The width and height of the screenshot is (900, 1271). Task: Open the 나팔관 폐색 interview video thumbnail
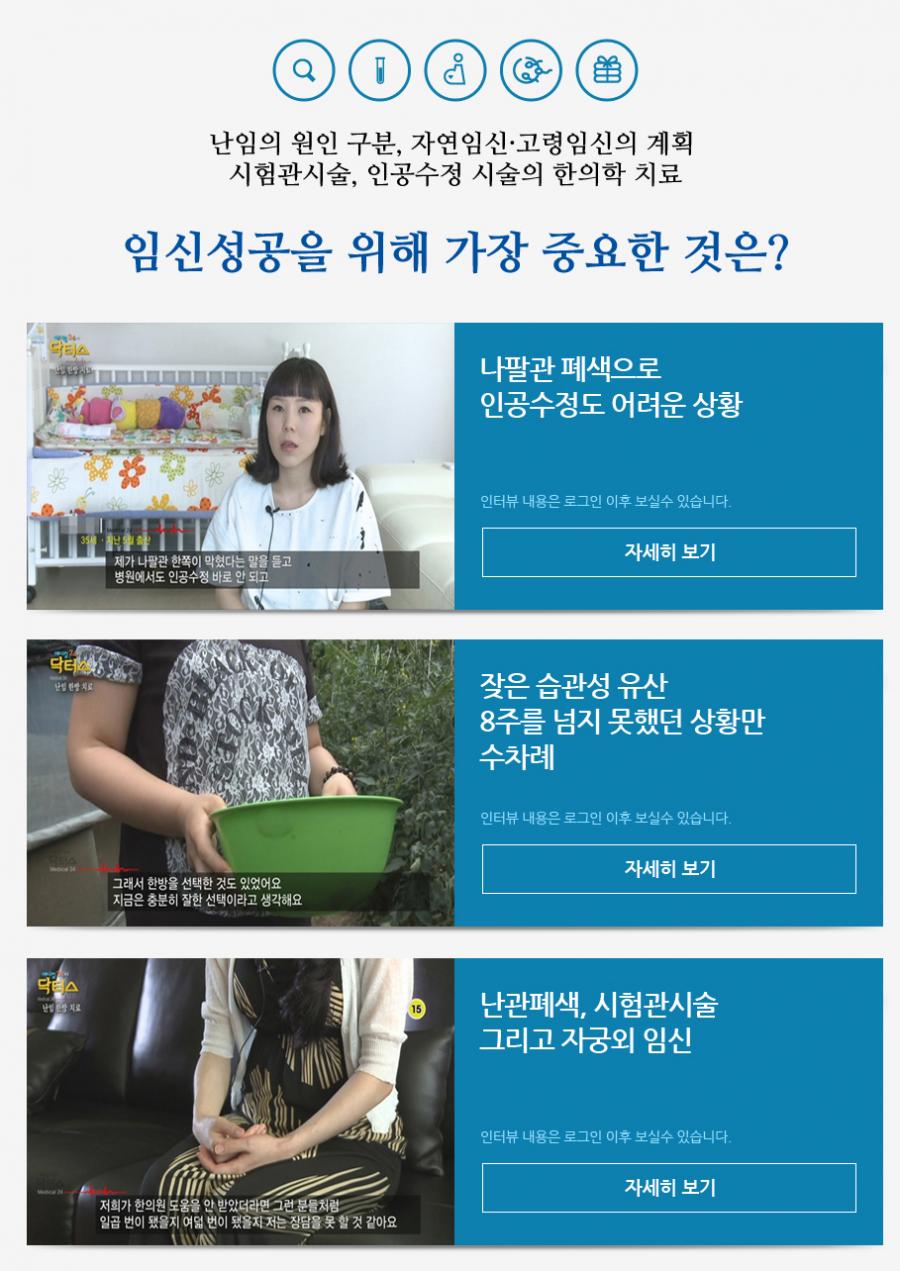pos(240,466)
